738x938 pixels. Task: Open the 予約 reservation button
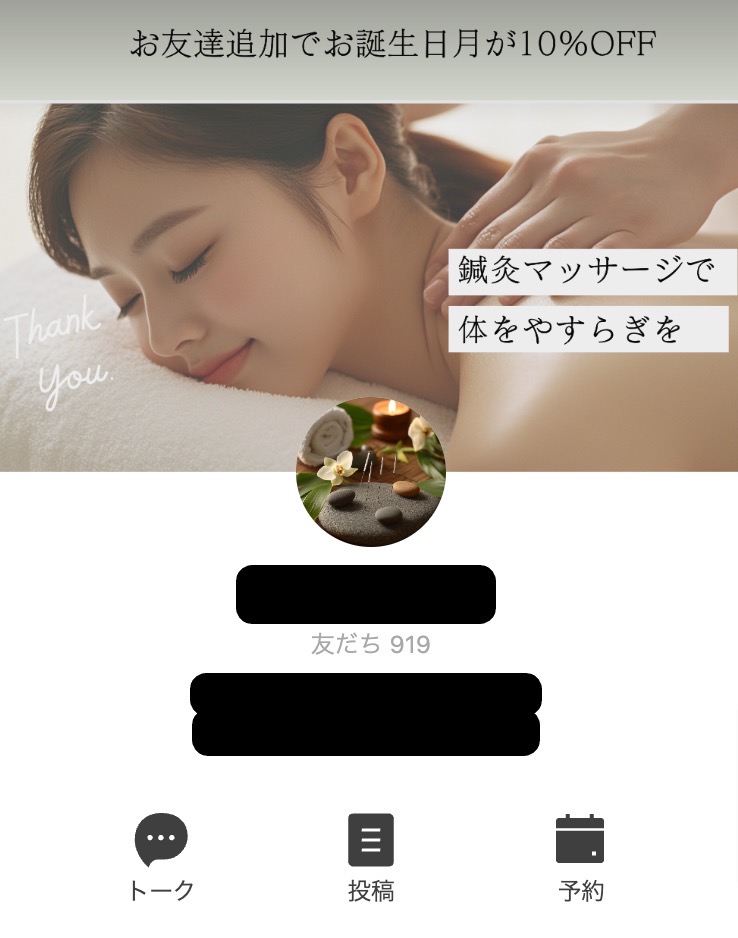[x=580, y=857]
